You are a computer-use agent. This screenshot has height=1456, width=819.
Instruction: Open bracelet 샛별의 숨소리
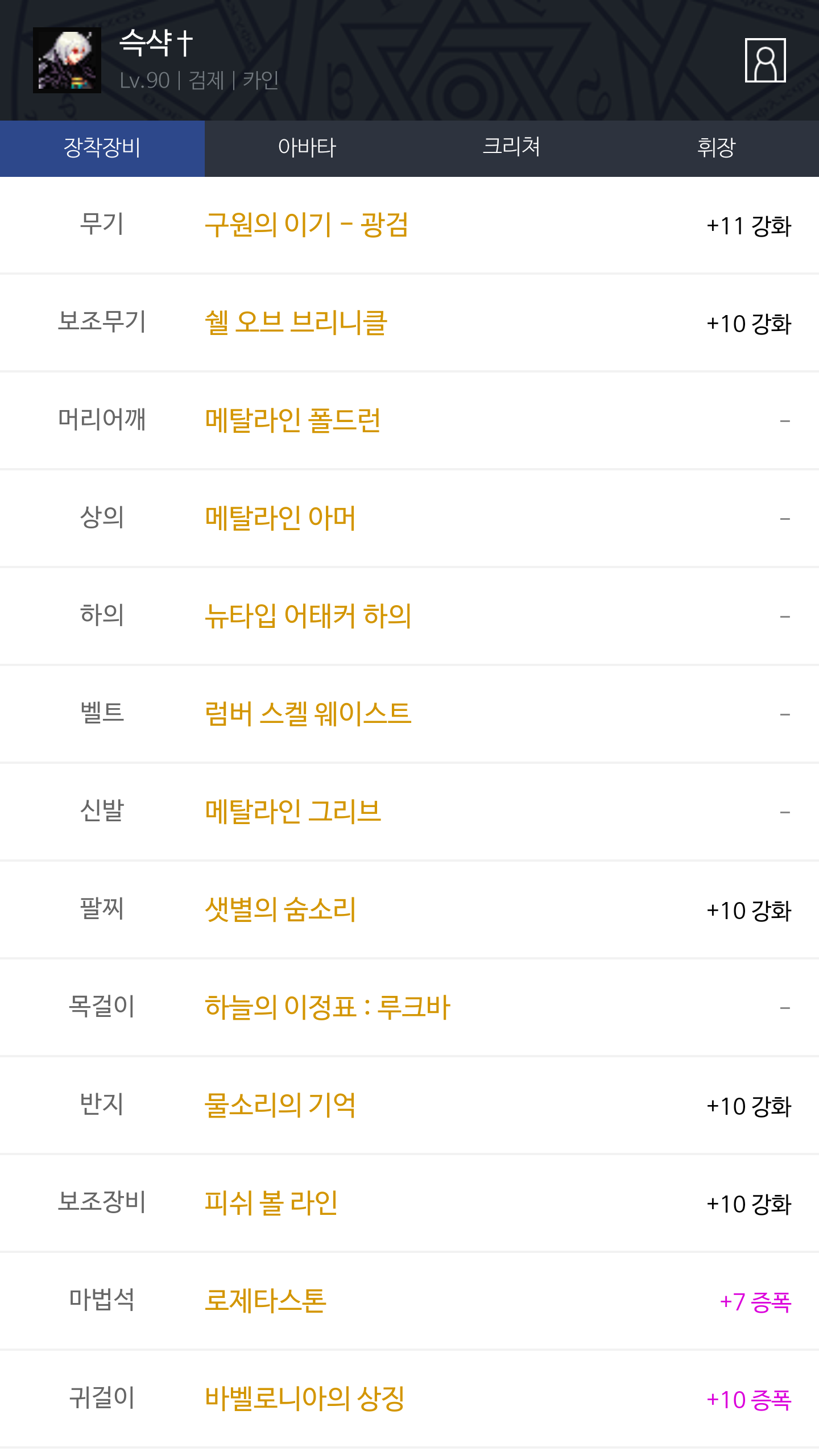coord(409,910)
